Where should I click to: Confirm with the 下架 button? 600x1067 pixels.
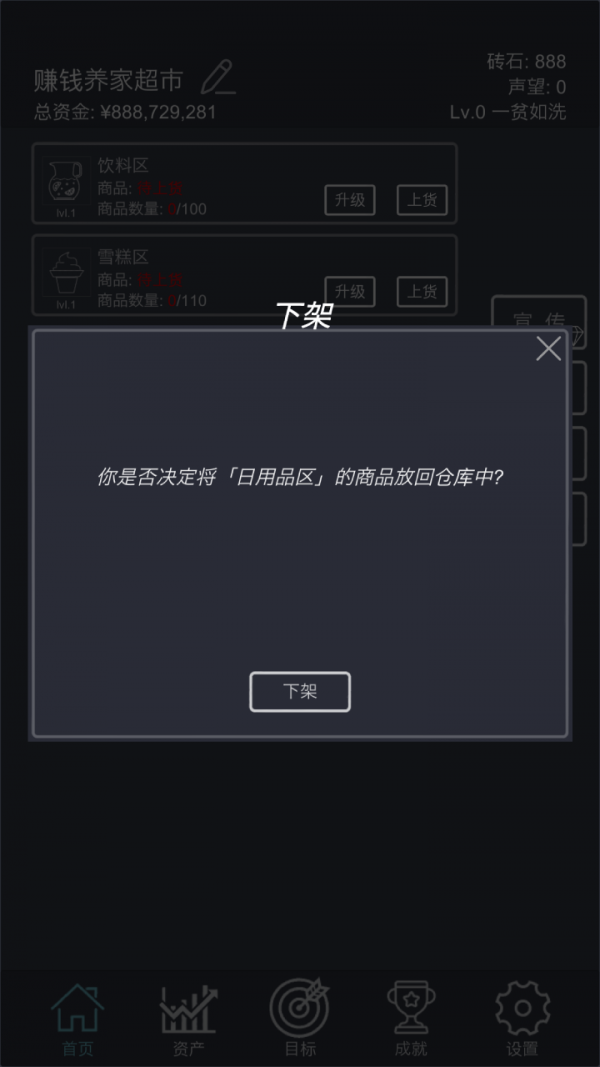click(300, 691)
